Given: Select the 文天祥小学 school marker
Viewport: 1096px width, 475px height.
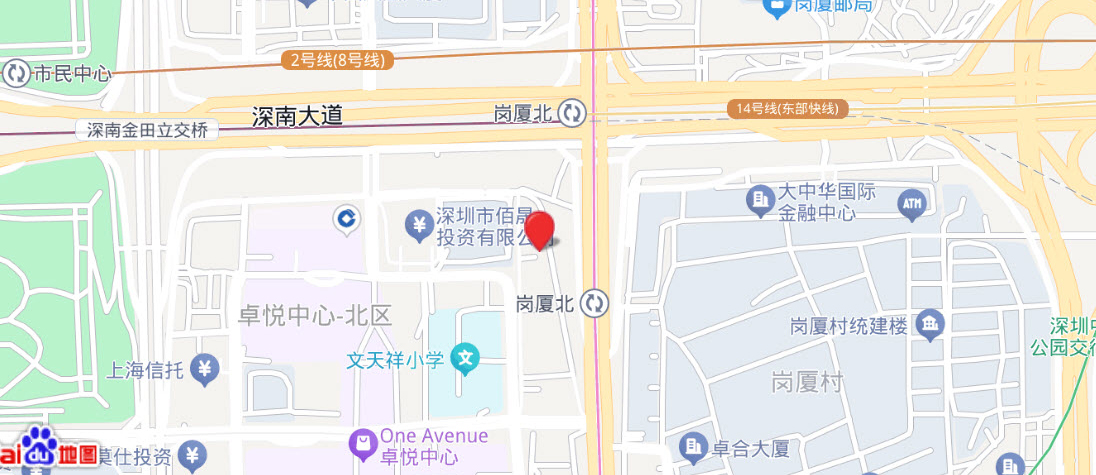Looking at the screenshot, I should pos(465,358).
